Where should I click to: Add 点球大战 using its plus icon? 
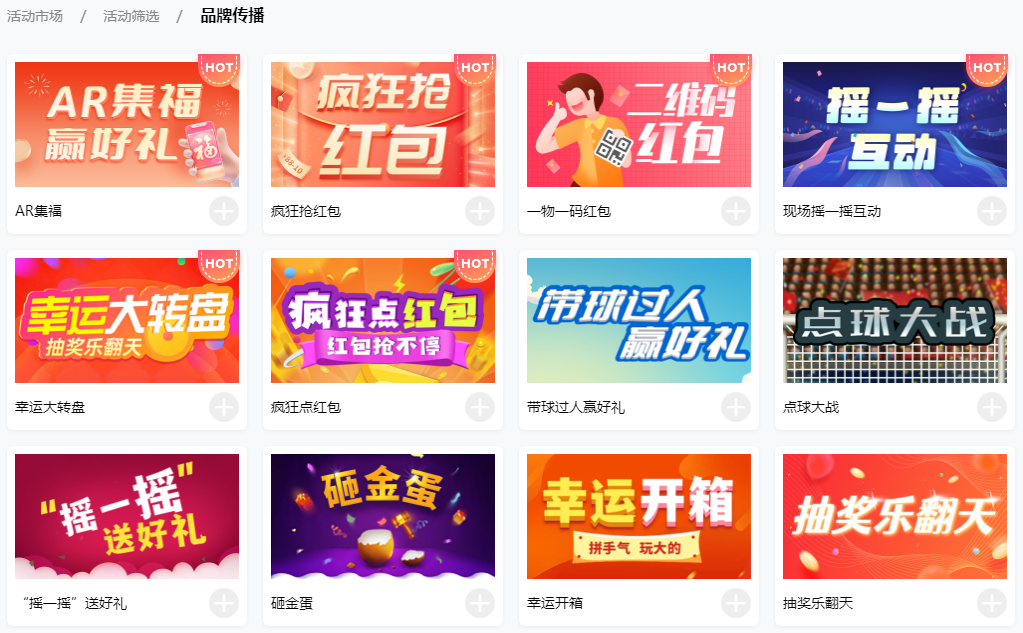pos(991,407)
